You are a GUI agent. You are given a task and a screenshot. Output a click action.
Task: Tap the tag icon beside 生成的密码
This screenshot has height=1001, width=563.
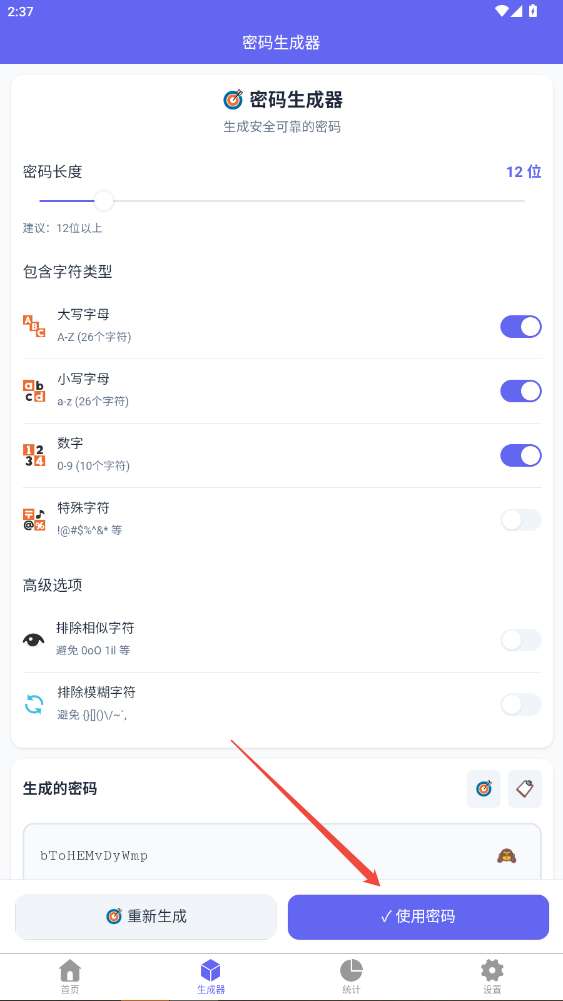[x=525, y=789]
